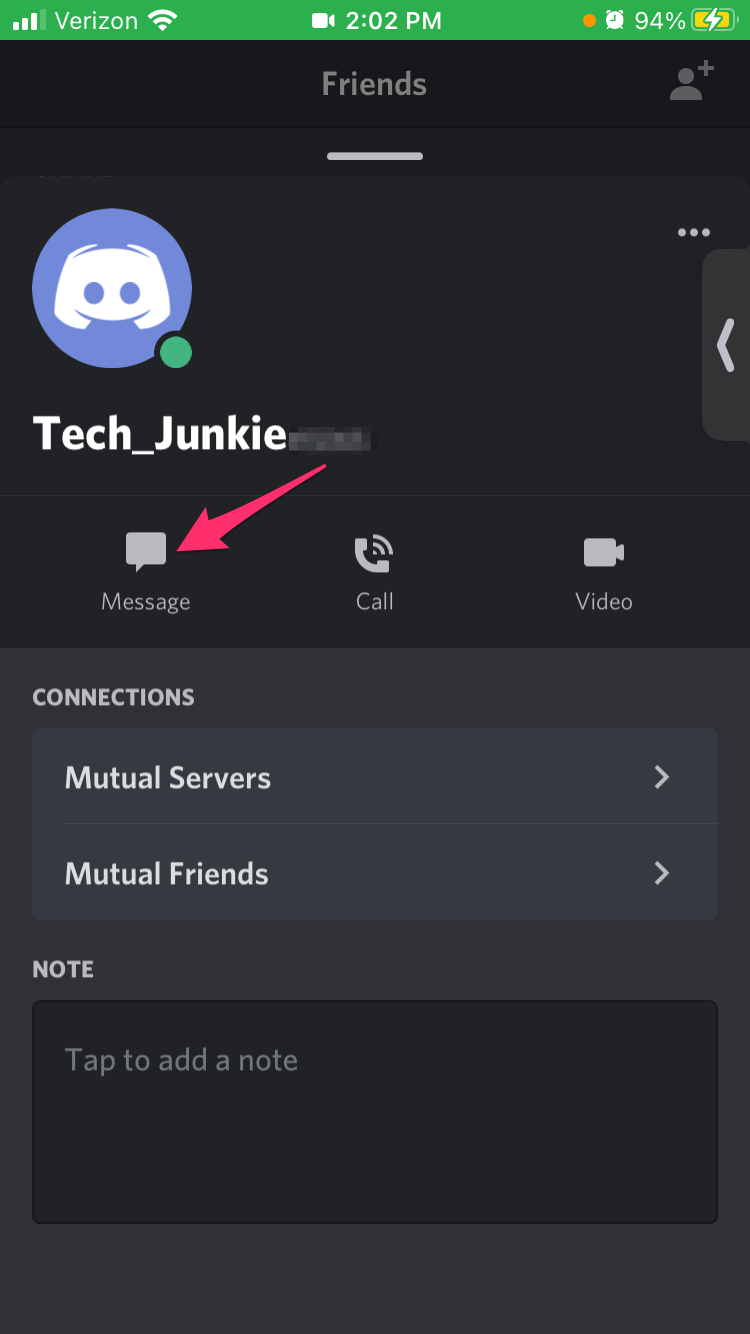The image size is (750, 1334).
Task: Tap the add friend icon
Action: pyautogui.click(x=692, y=82)
